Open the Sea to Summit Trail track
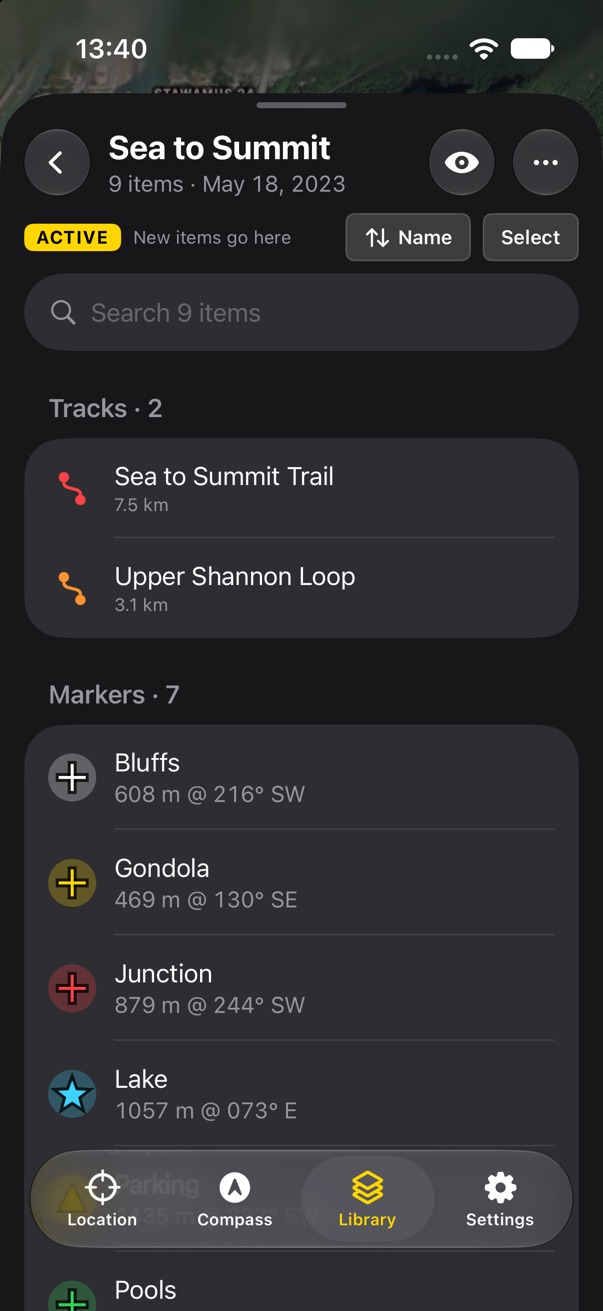Image resolution: width=603 pixels, height=1311 pixels. pos(301,488)
